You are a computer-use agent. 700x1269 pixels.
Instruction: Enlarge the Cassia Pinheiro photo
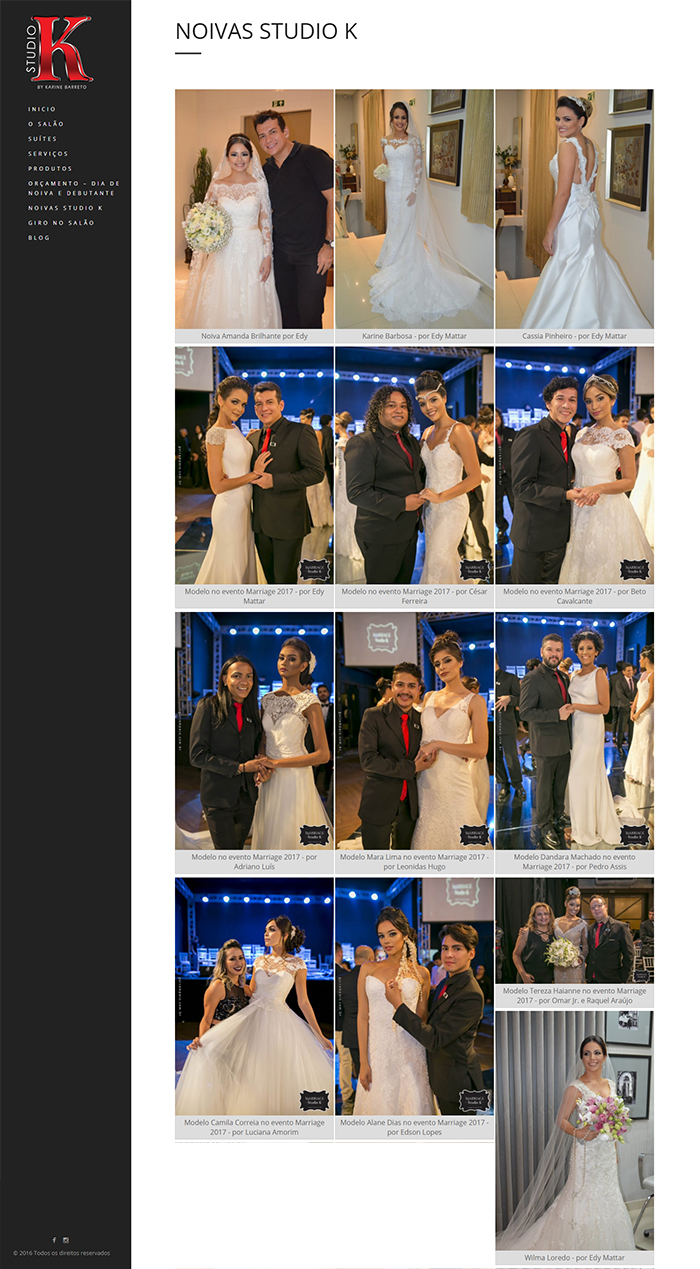[574, 209]
